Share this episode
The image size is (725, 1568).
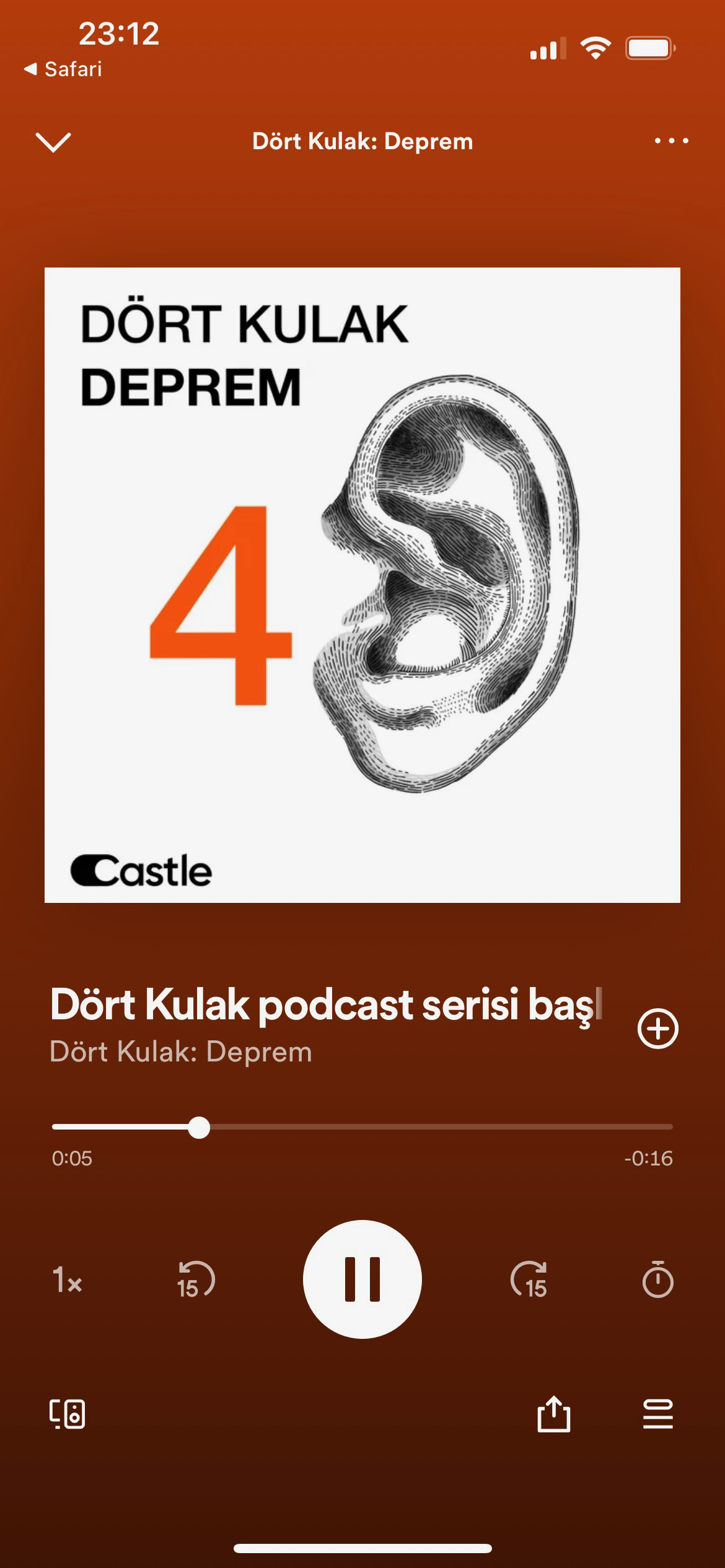(553, 1414)
